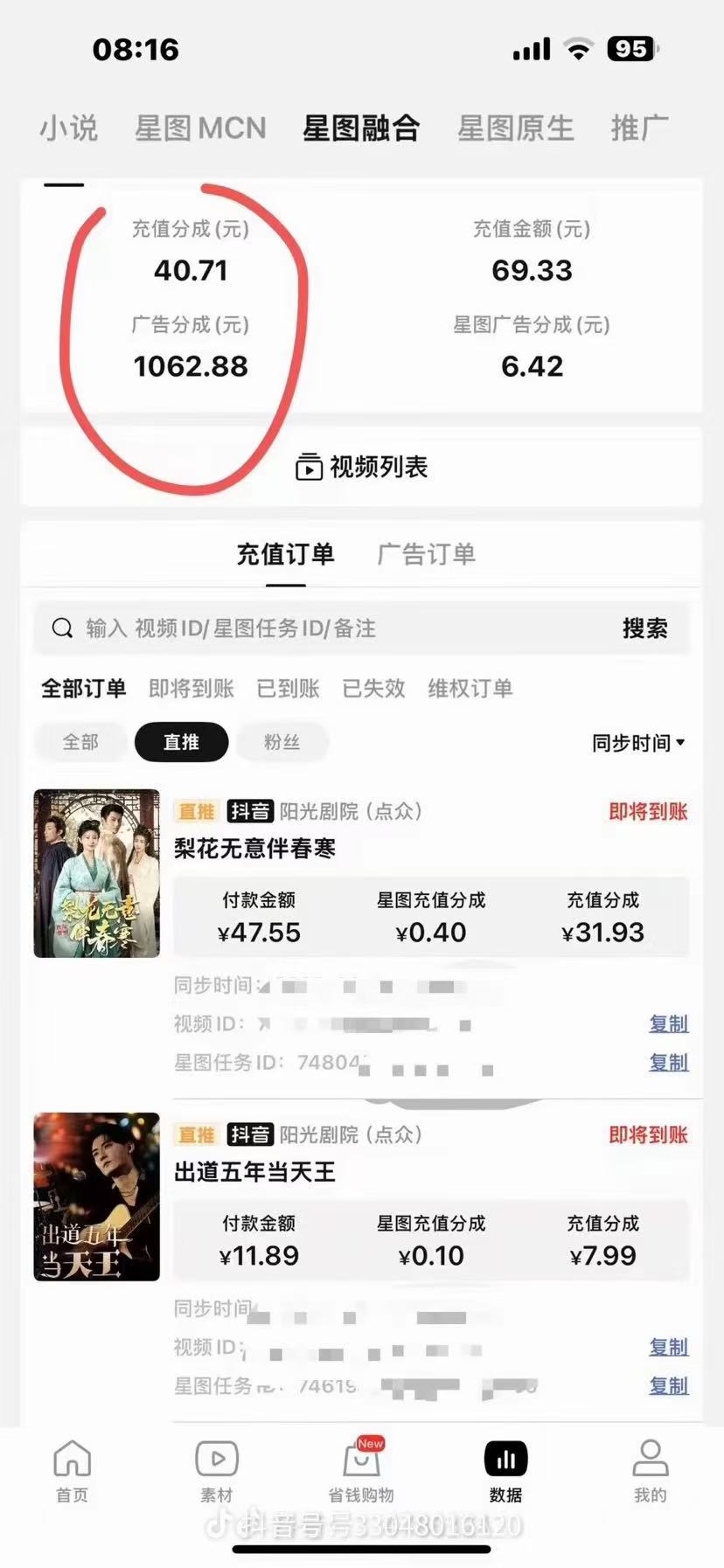Show 维权订单 orders

pyautogui.click(x=470, y=689)
